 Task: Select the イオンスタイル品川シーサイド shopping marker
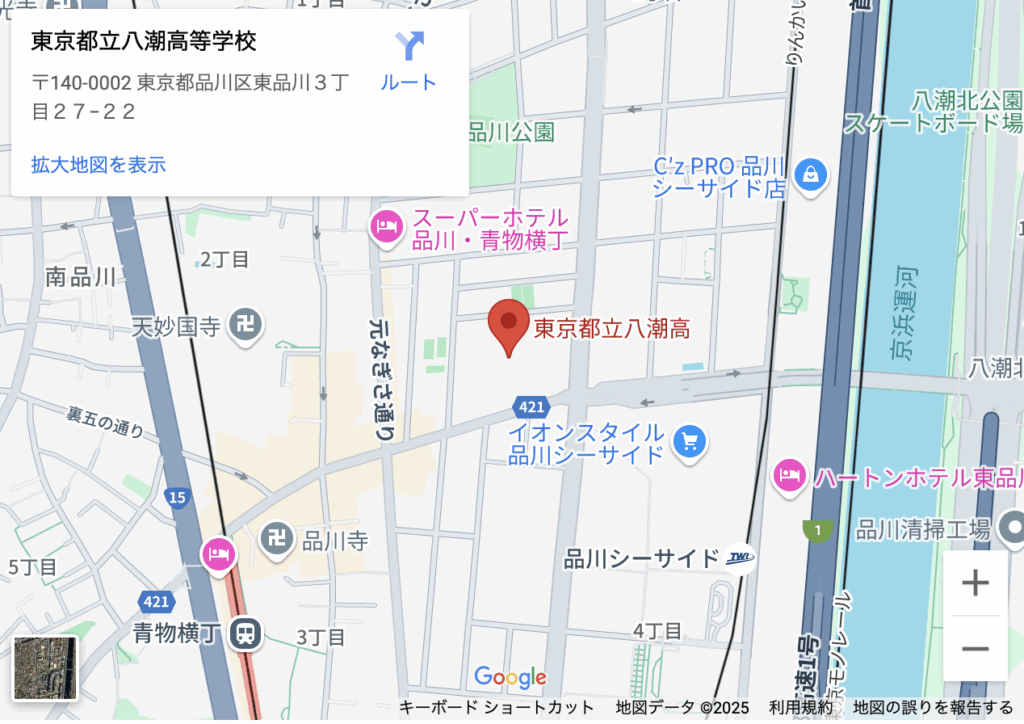coord(689,441)
